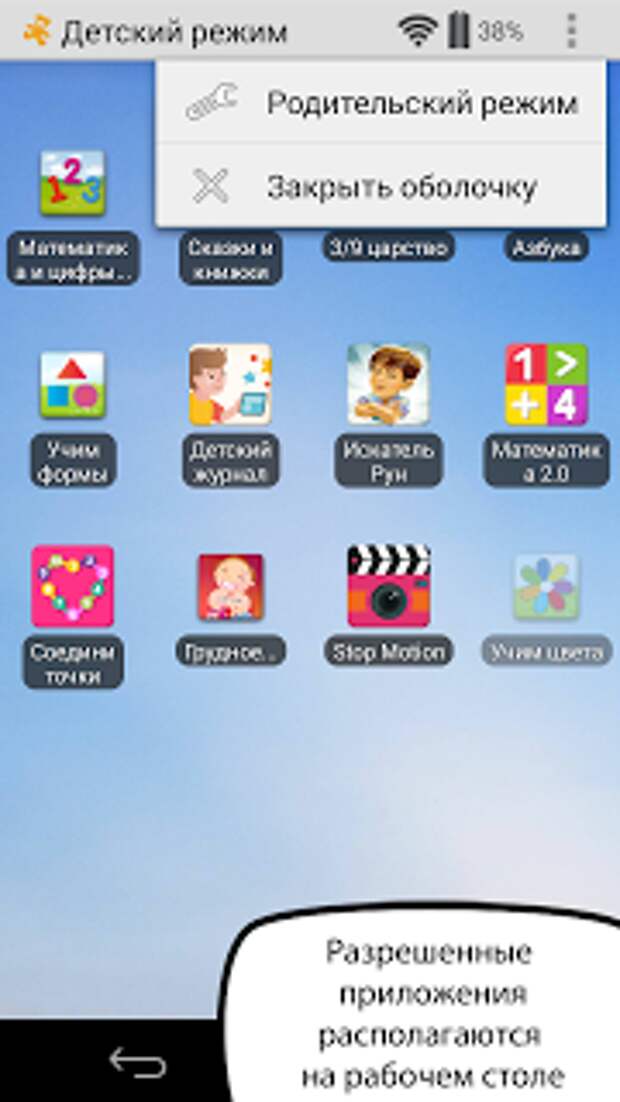The image size is (620, 1102).
Task: Open the Детский журнал app
Action: click(230, 385)
